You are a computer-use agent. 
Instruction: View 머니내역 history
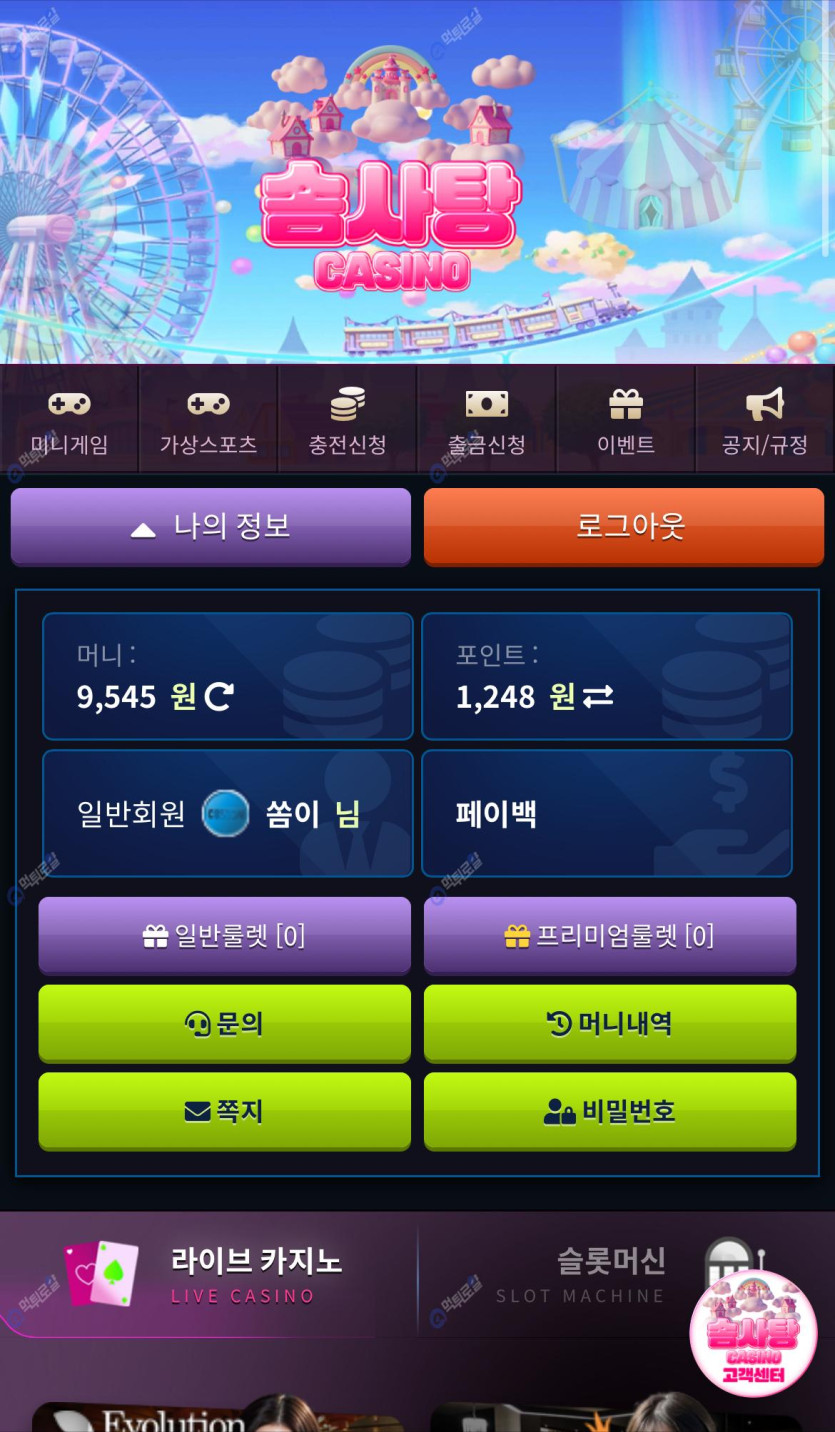click(x=610, y=1023)
